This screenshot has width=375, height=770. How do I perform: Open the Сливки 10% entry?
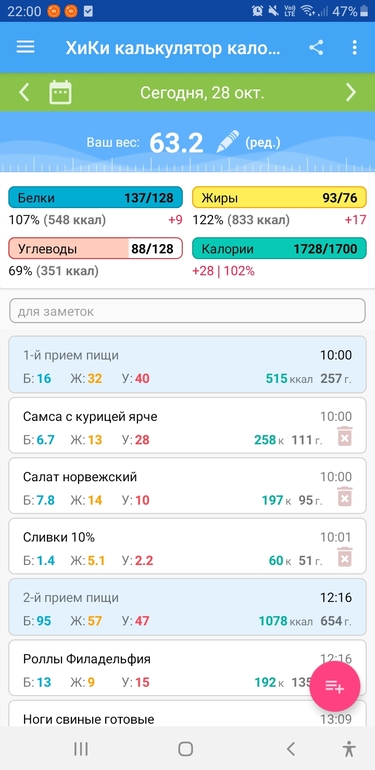(x=187, y=546)
